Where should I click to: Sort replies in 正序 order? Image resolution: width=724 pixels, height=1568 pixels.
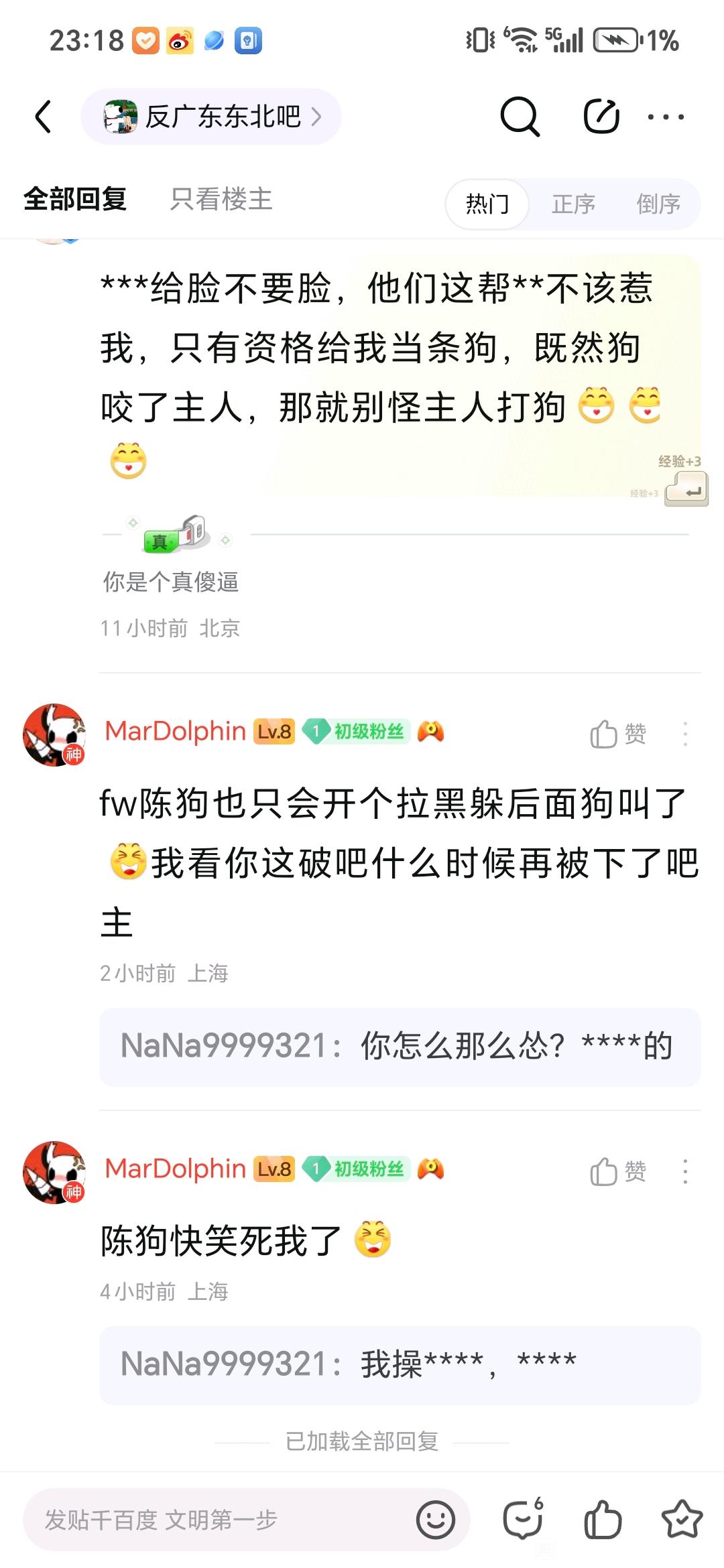[573, 204]
